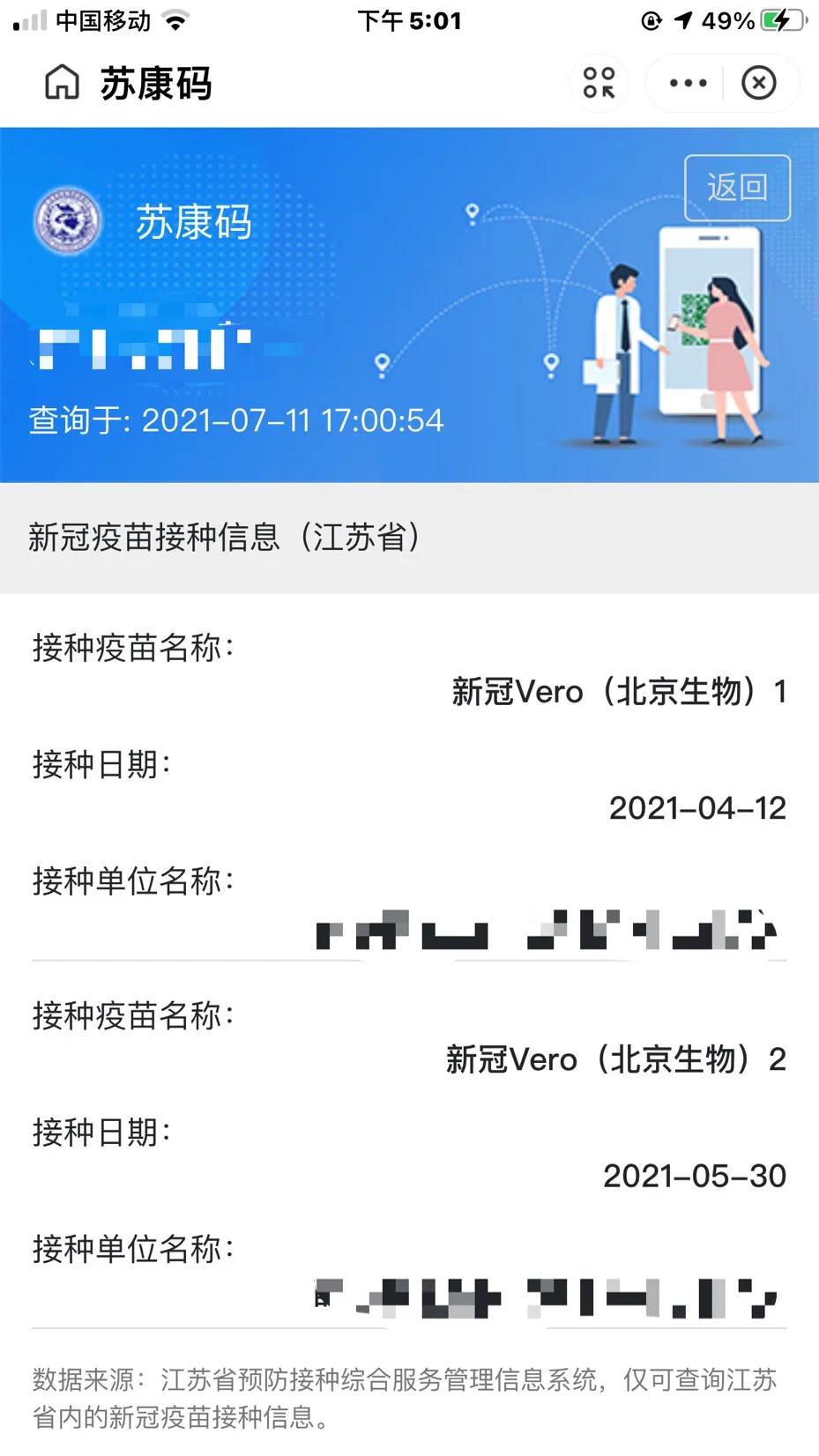
Task: Click the battery charging icon in the status bar
Action: click(779, 19)
